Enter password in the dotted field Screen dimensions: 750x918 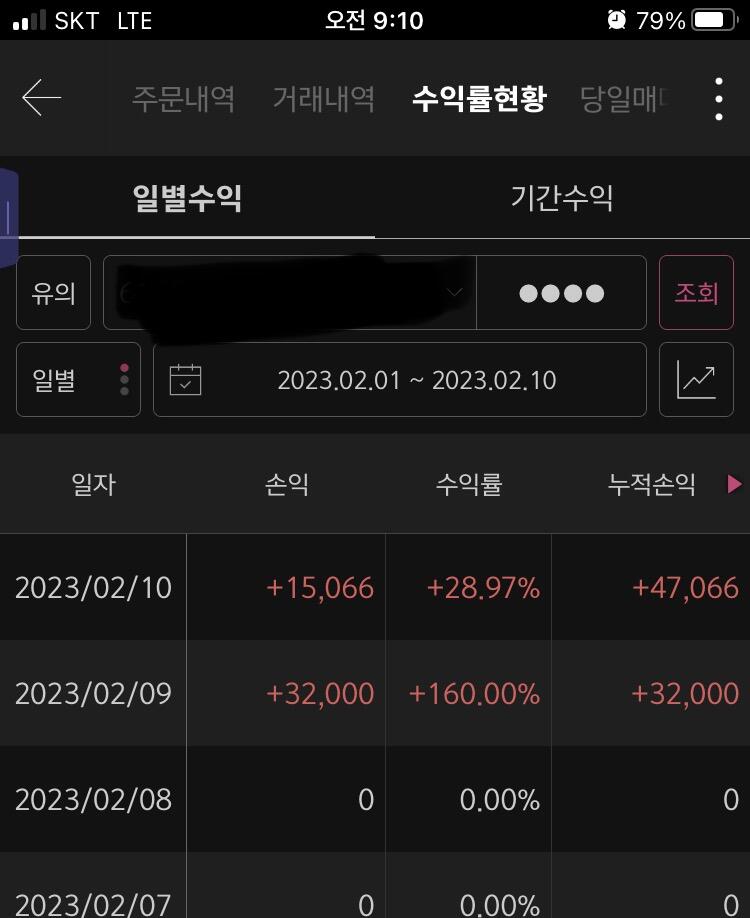(561, 292)
